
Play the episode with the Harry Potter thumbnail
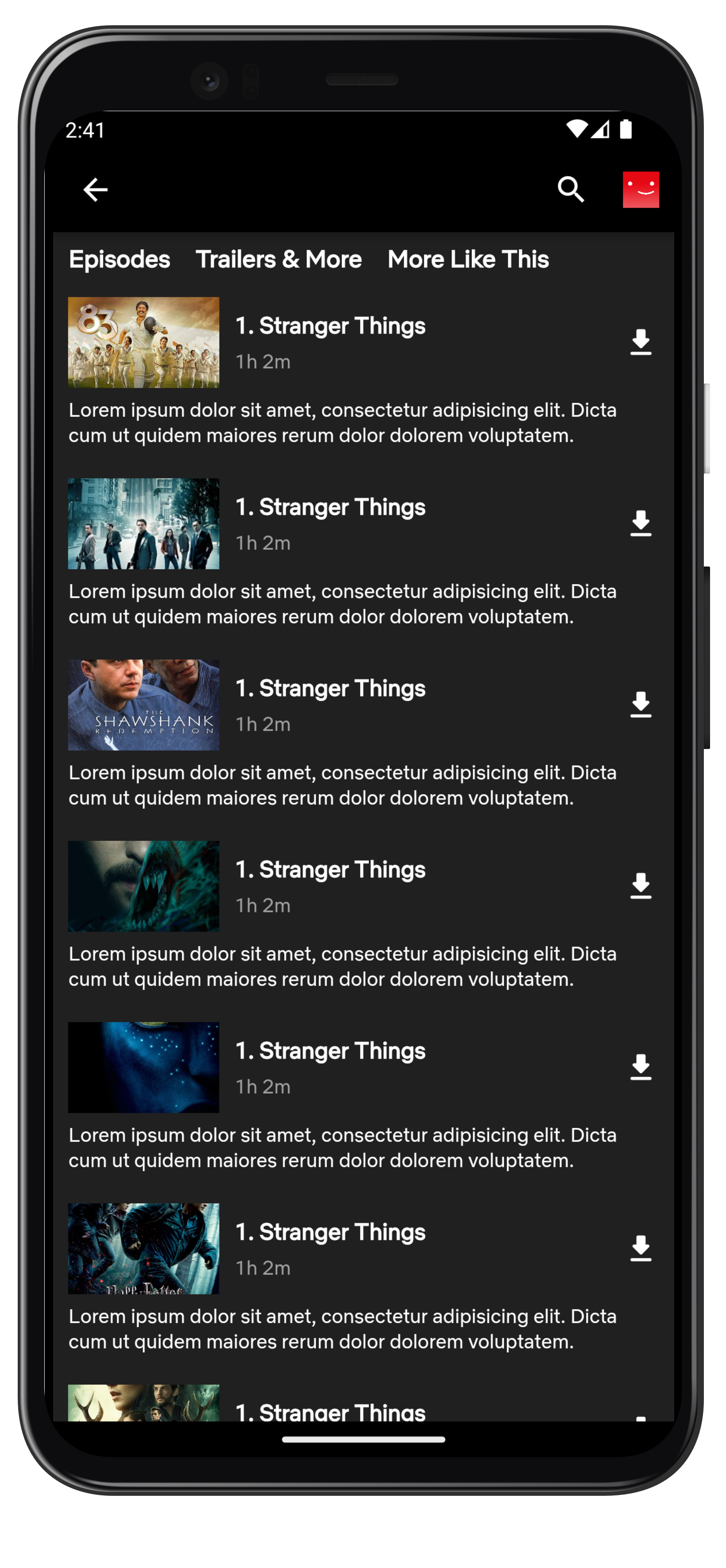(x=143, y=1249)
